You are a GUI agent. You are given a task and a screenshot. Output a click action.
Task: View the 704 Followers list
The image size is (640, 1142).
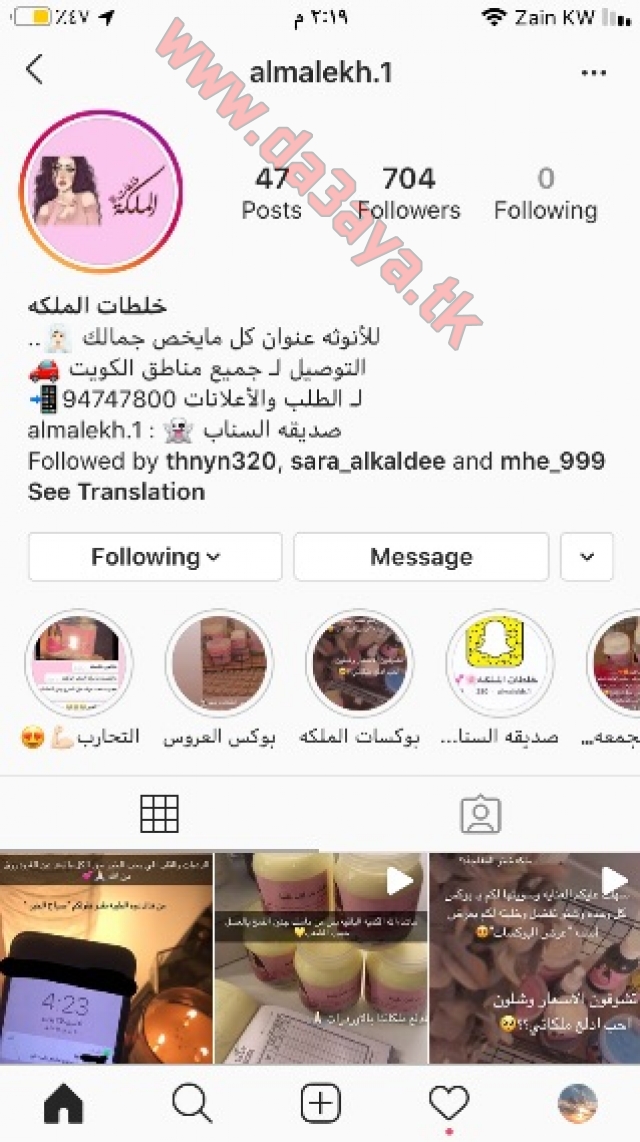tap(409, 193)
